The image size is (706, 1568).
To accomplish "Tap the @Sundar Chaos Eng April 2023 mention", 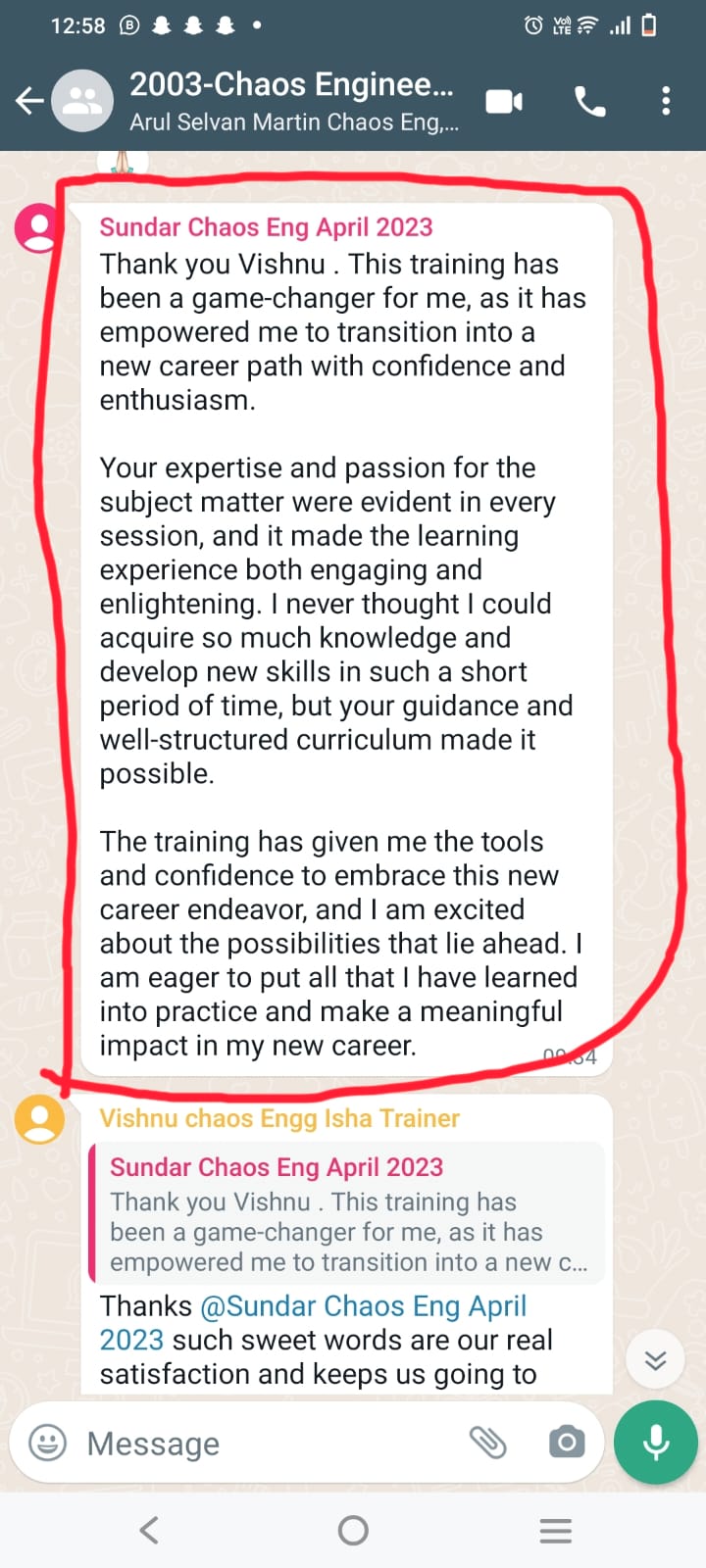I will [314, 1323].
